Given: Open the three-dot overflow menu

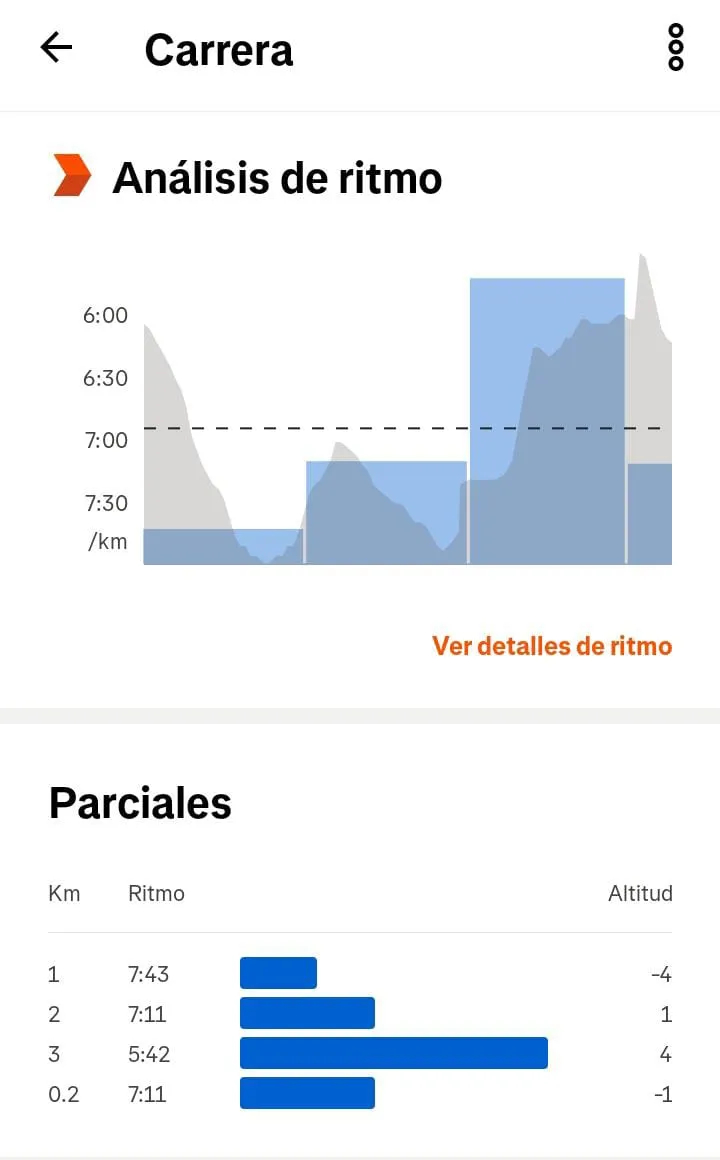Looking at the screenshot, I should pos(675,47).
